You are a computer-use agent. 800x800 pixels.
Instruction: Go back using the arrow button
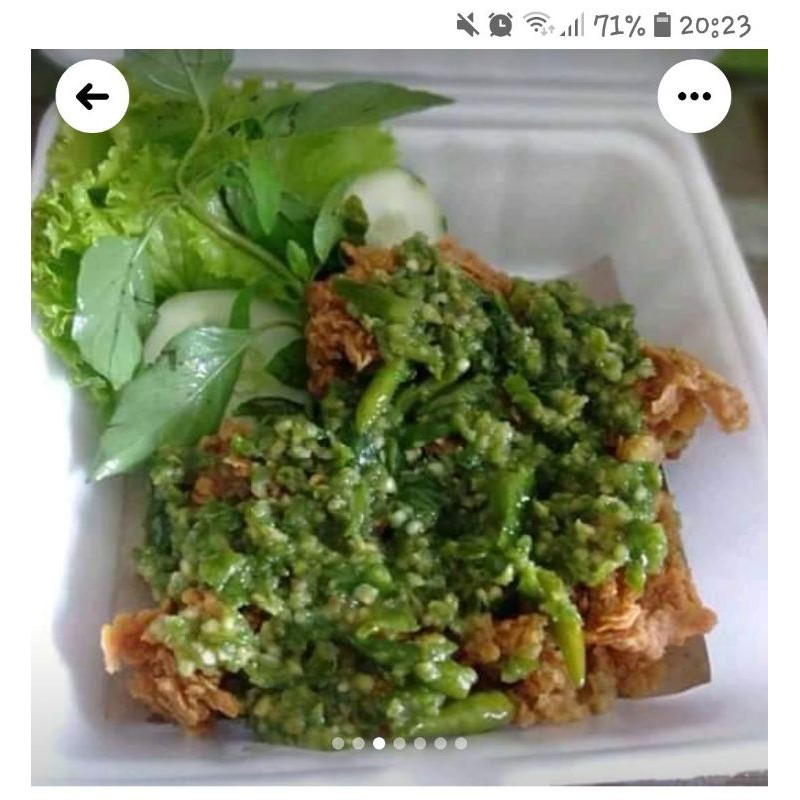92,96
